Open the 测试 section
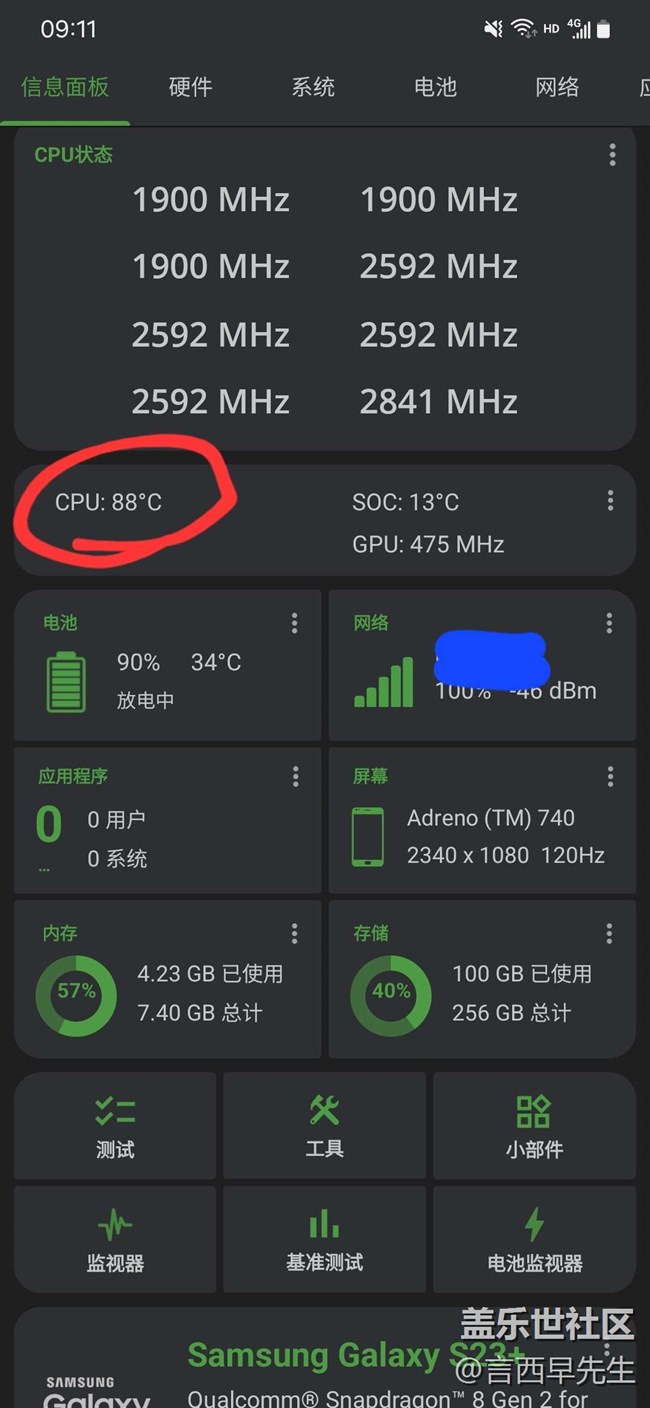Image resolution: width=650 pixels, height=1408 pixels. pyautogui.click(x=115, y=1126)
